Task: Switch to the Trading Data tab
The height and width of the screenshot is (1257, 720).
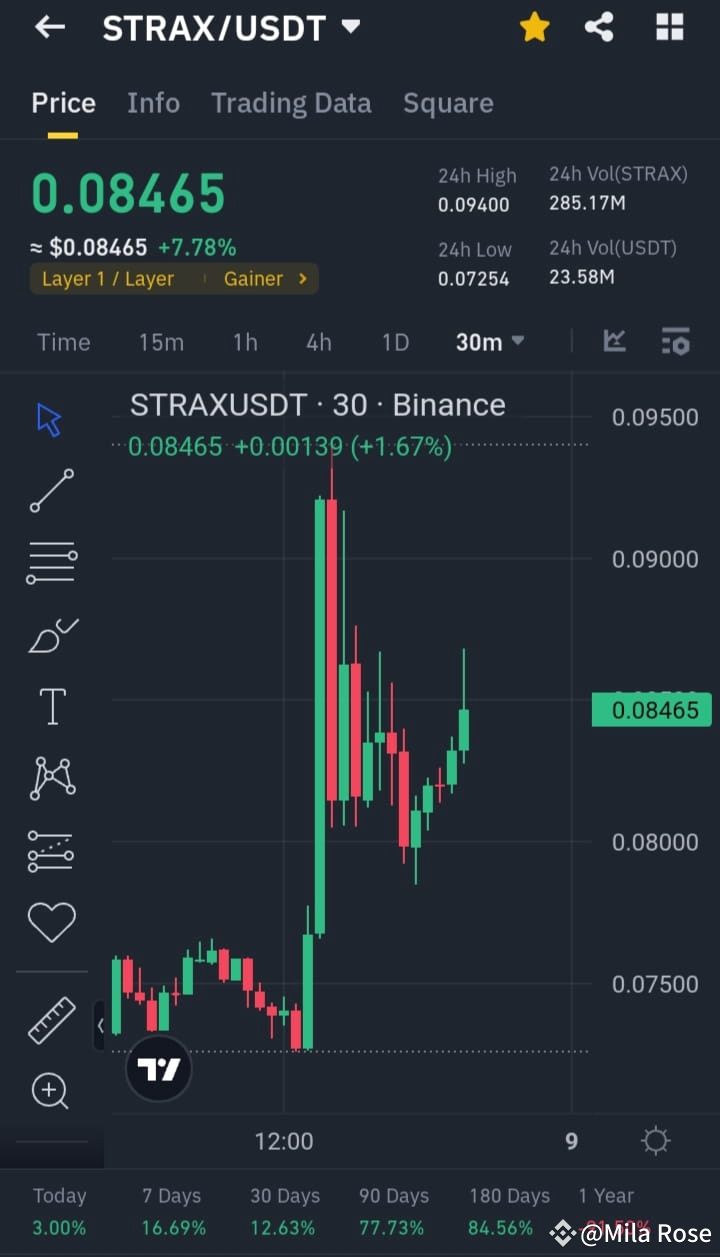Action: coord(291,102)
